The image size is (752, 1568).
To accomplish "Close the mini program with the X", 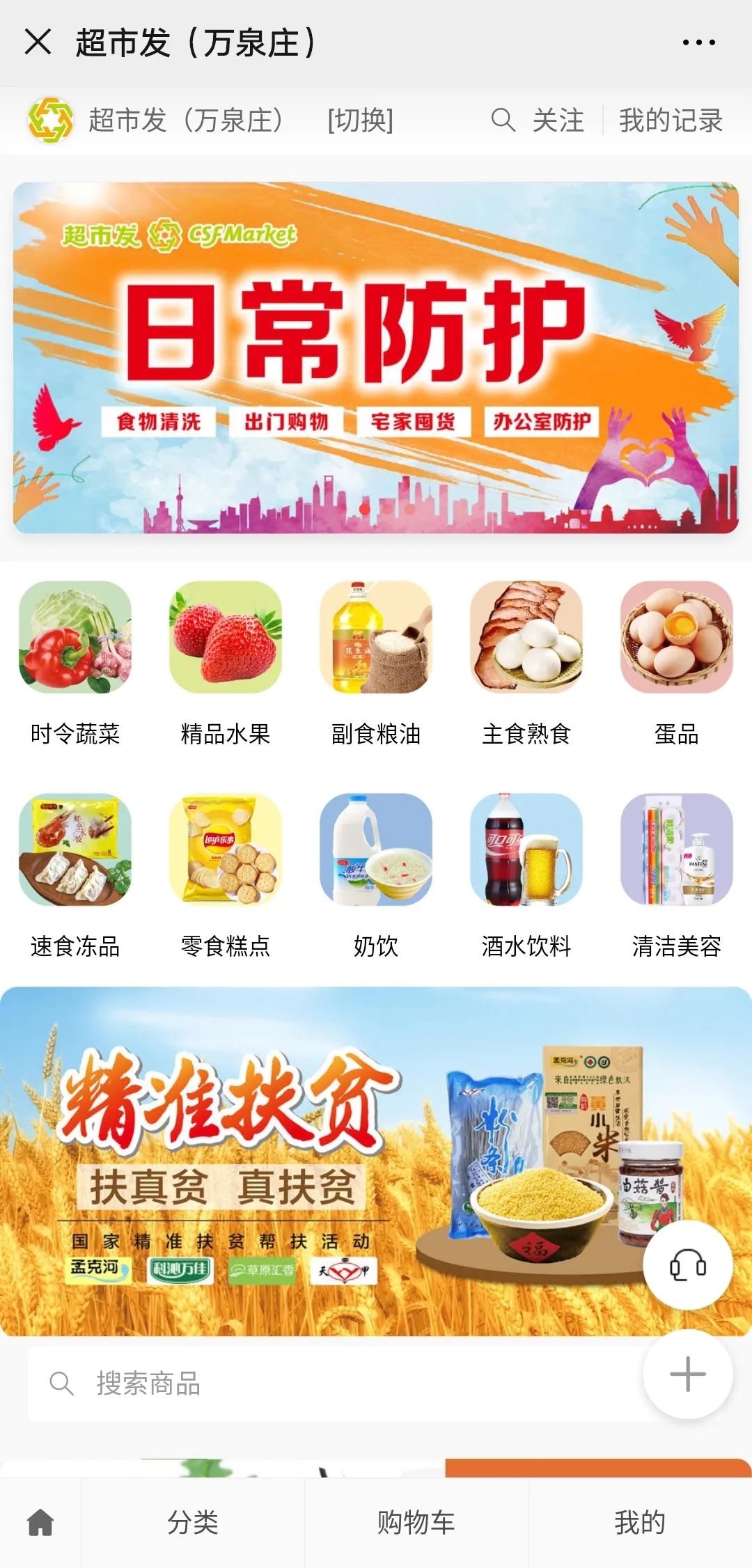I will click(x=38, y=42).
